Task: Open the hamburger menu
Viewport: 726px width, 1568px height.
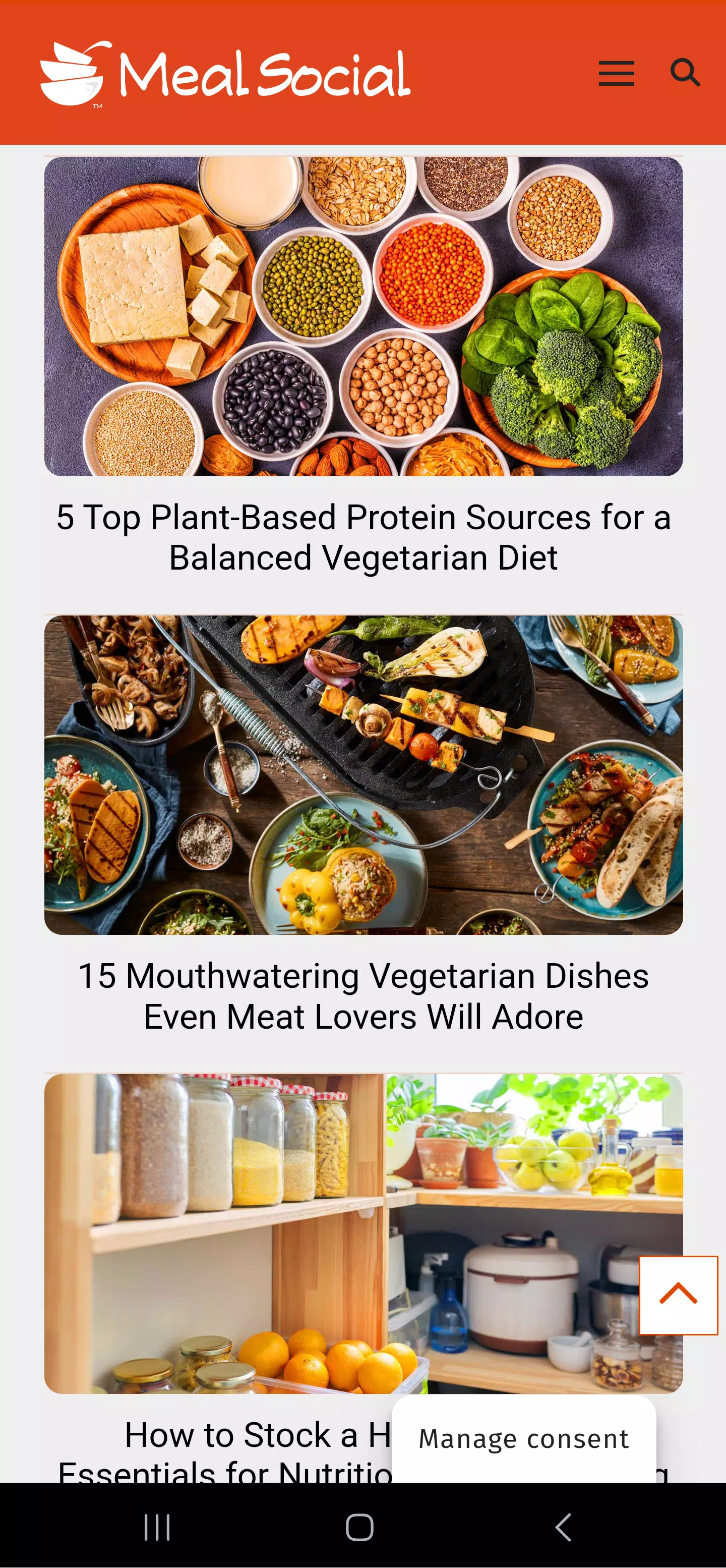Action: coord(616,74)
